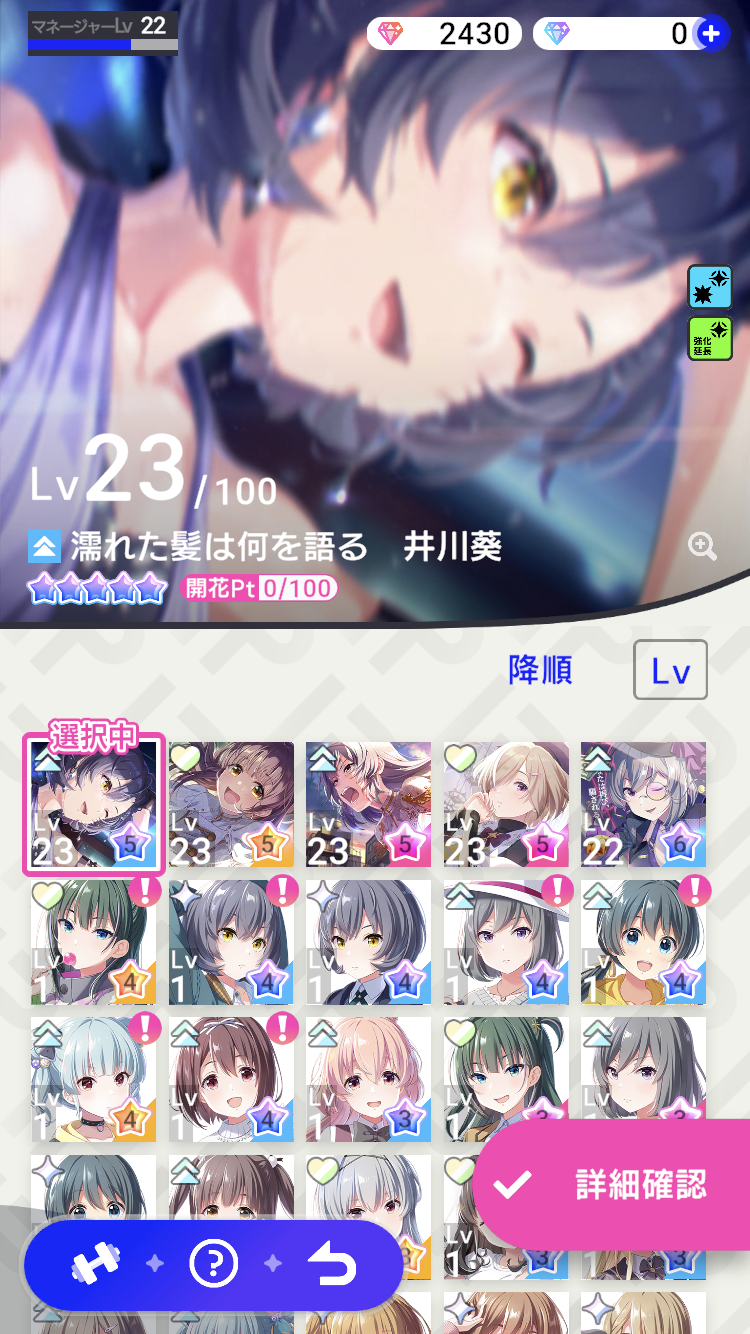The image size is (750, 1334).
Task: Tap the green 強化延長 icon
Action: [710, 339]
